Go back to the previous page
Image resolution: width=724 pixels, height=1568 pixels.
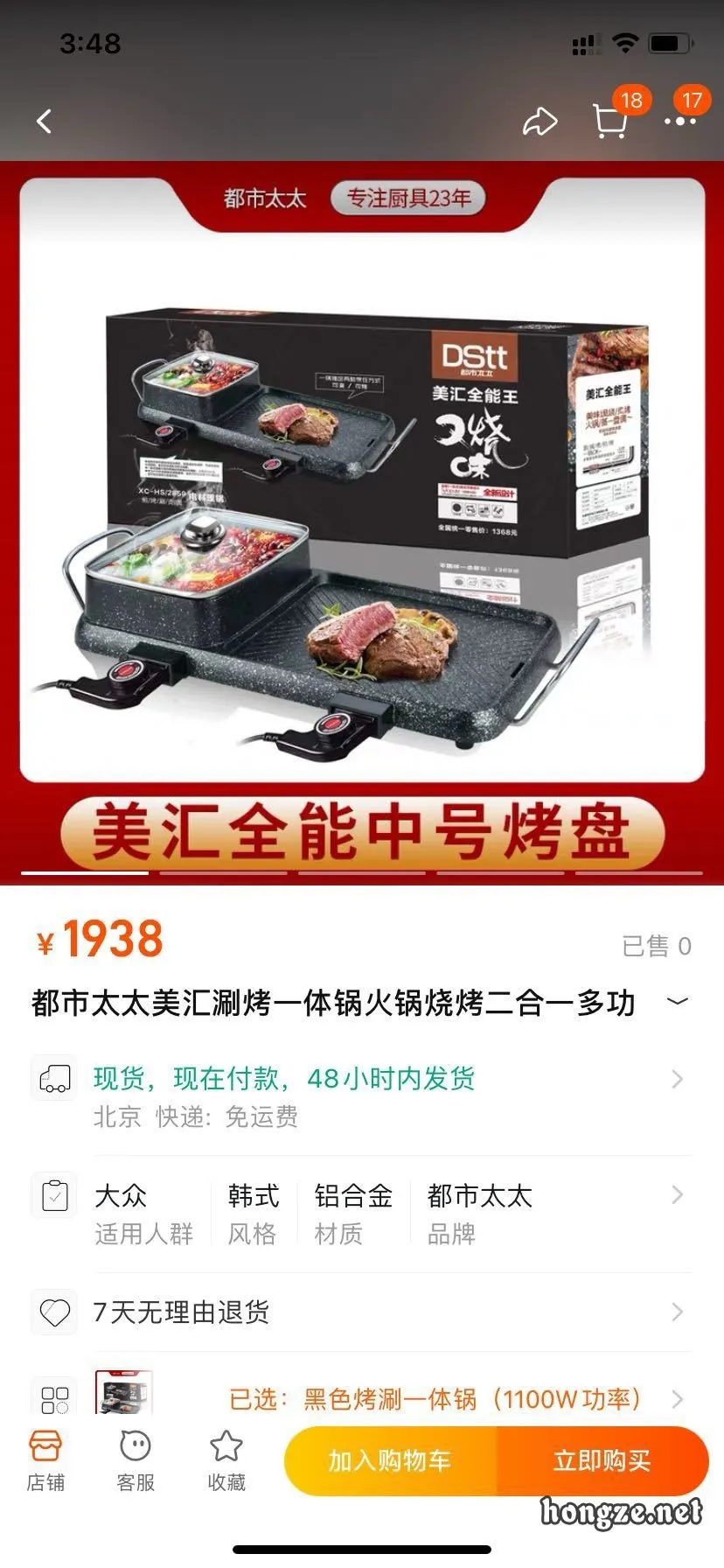point(45,122)
